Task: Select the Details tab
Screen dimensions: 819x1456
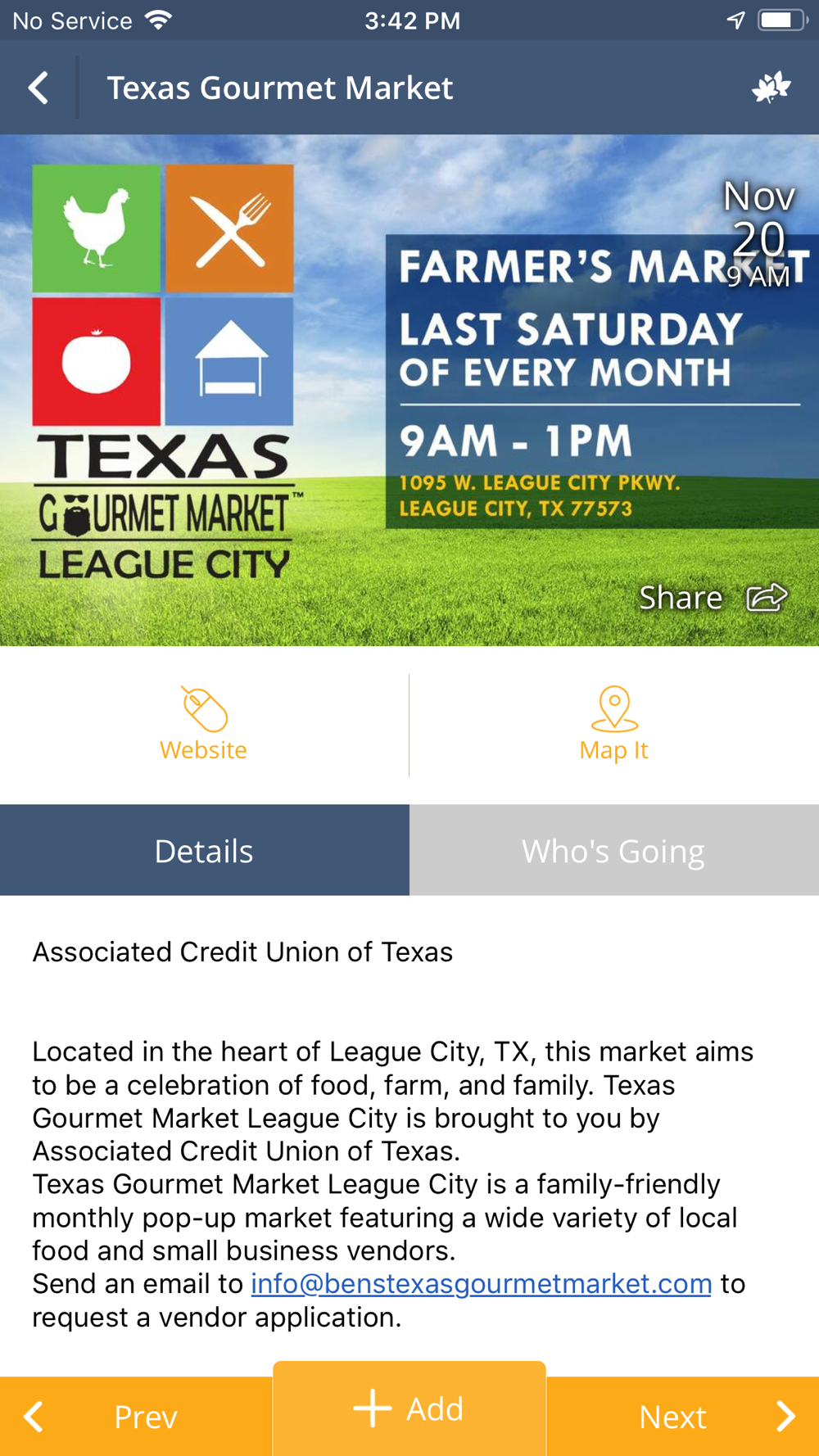Action: 204,850
